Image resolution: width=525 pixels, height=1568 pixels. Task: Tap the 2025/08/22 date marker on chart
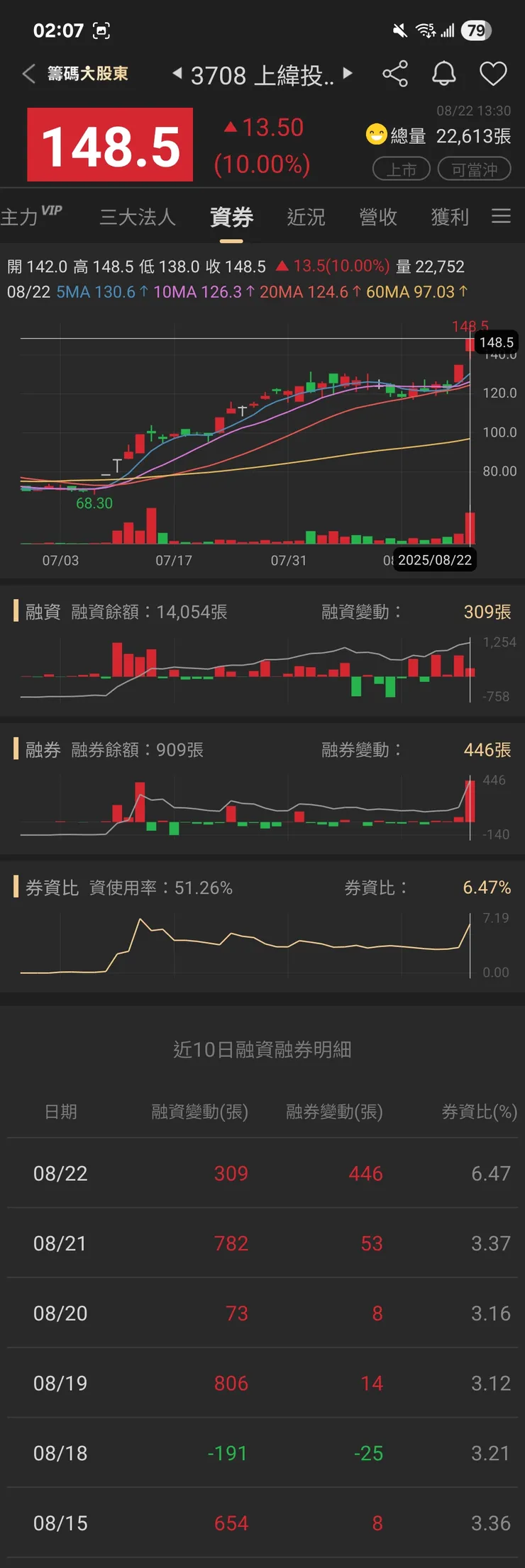click(434, 560)
